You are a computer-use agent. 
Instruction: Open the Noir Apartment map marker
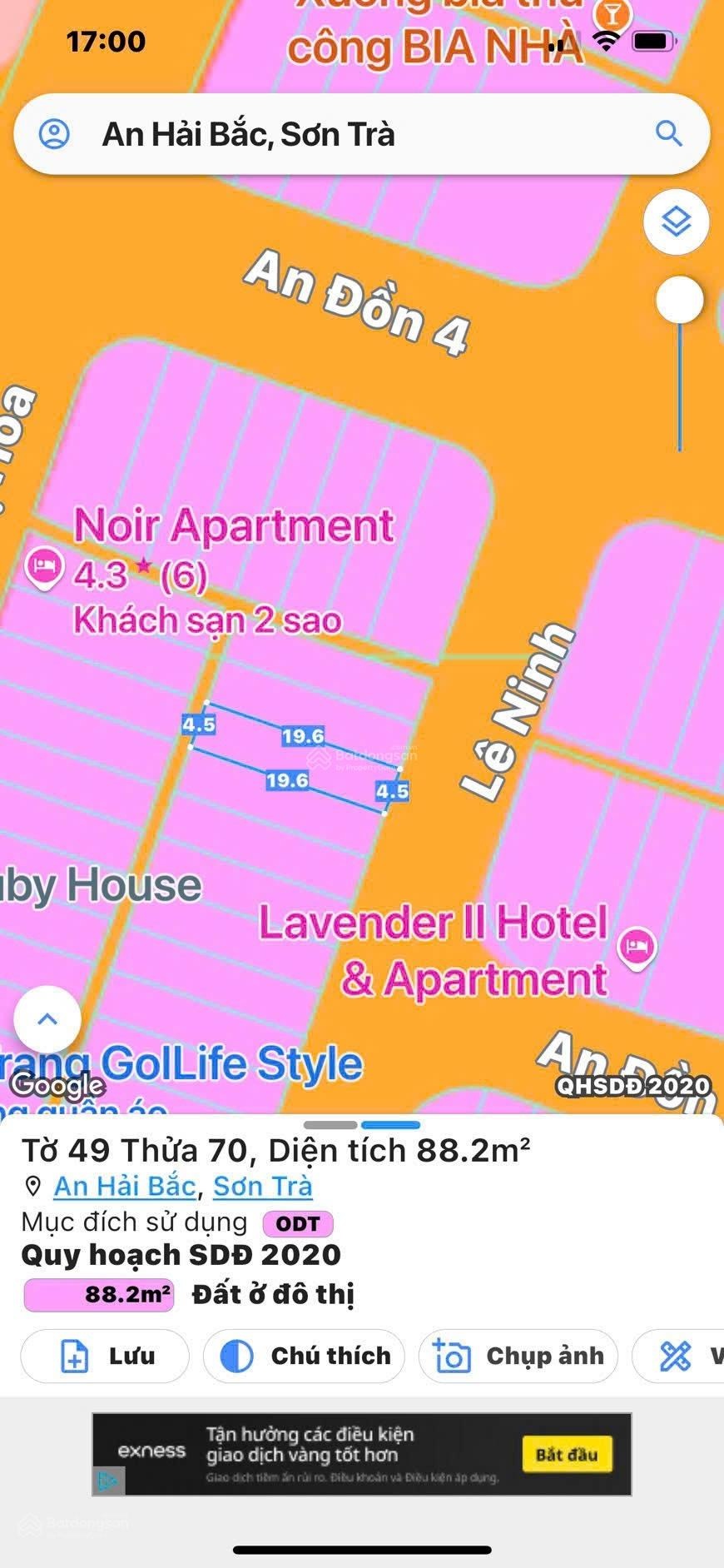tap(43, 567)
